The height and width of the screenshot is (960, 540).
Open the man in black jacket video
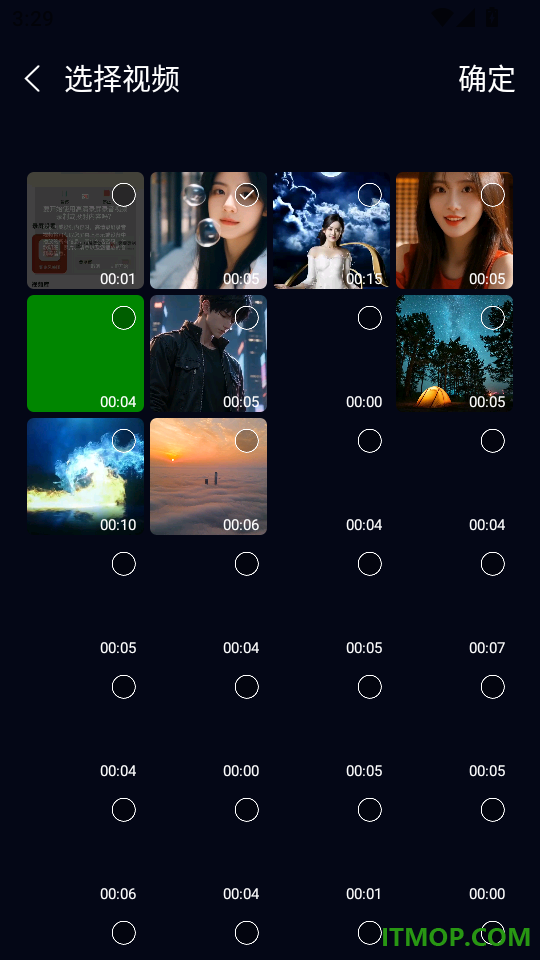pos(208,353)
